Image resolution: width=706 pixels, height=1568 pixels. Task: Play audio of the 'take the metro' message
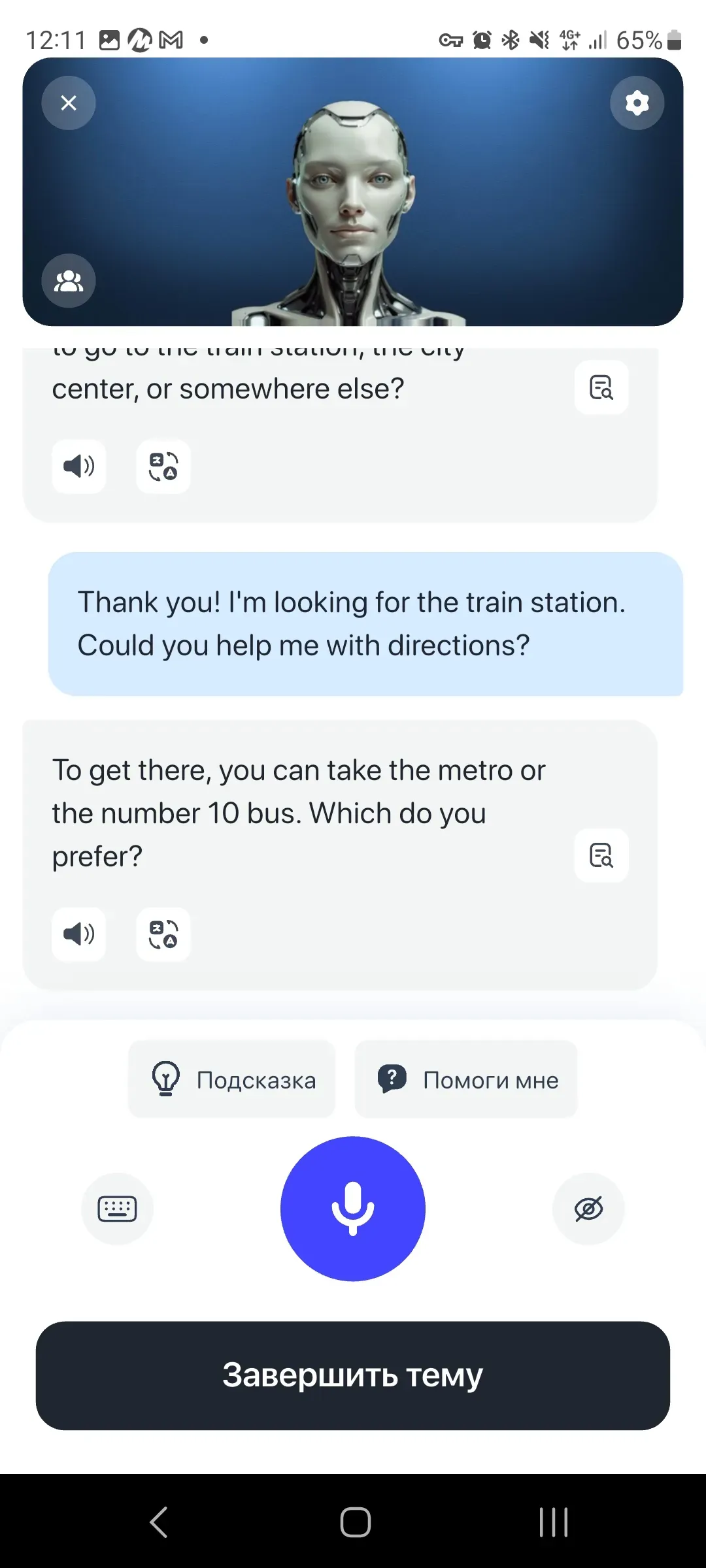tap(79, 934)
